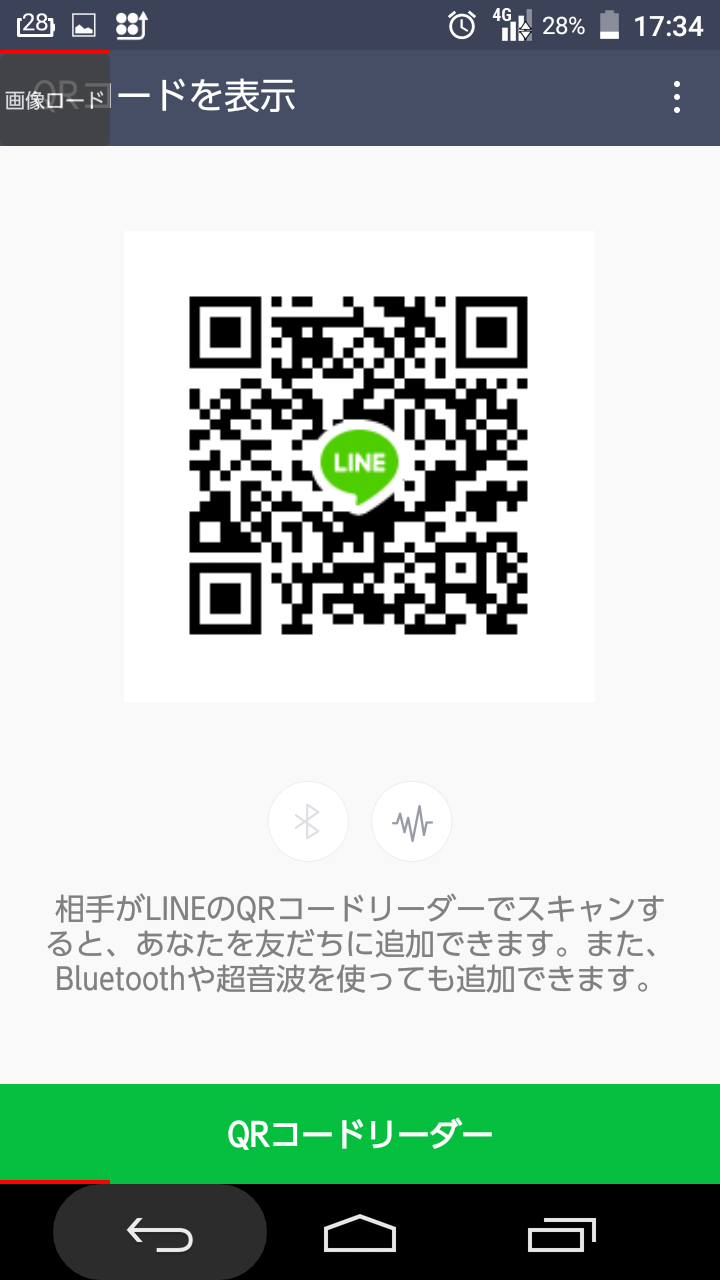Open the overflow menu in the app bar
Image resolution: width=720 pixels, height=1280 pixels.
(677, 97)
